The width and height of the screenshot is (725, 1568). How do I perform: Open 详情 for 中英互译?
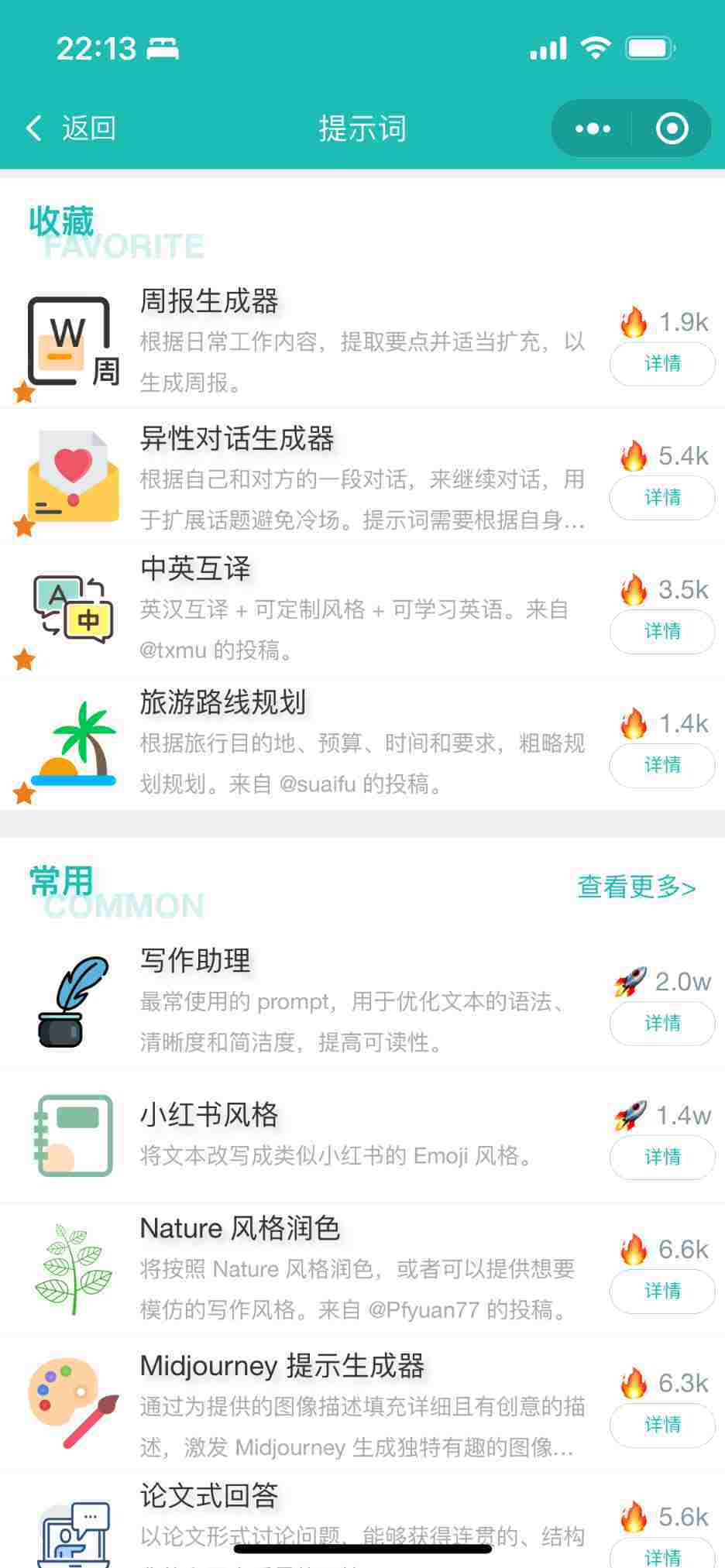662,631
